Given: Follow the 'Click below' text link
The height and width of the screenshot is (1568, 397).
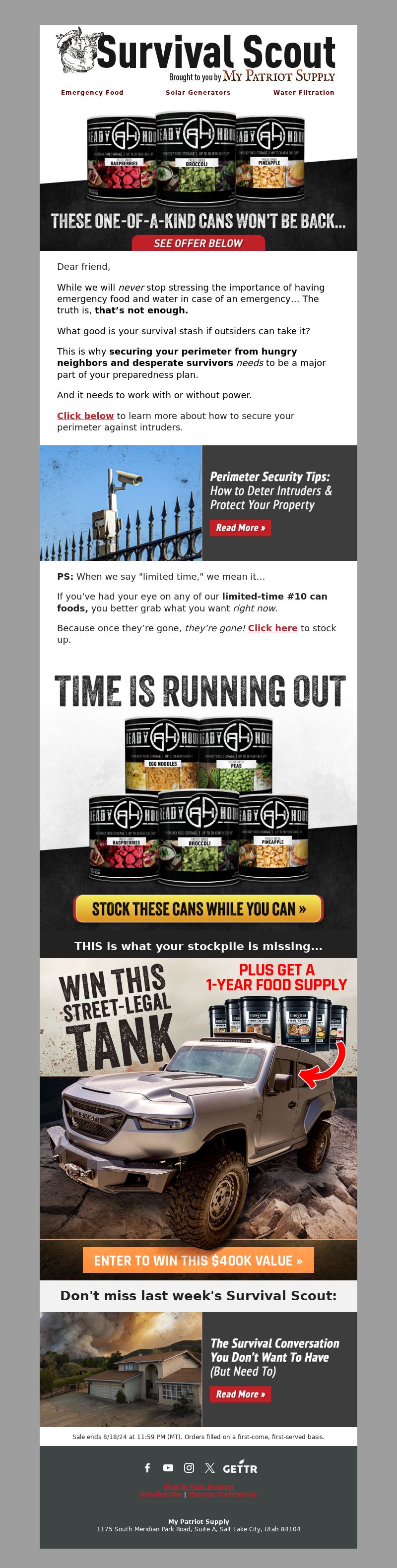Looking at the screenshot, I should tap(85, 416).
